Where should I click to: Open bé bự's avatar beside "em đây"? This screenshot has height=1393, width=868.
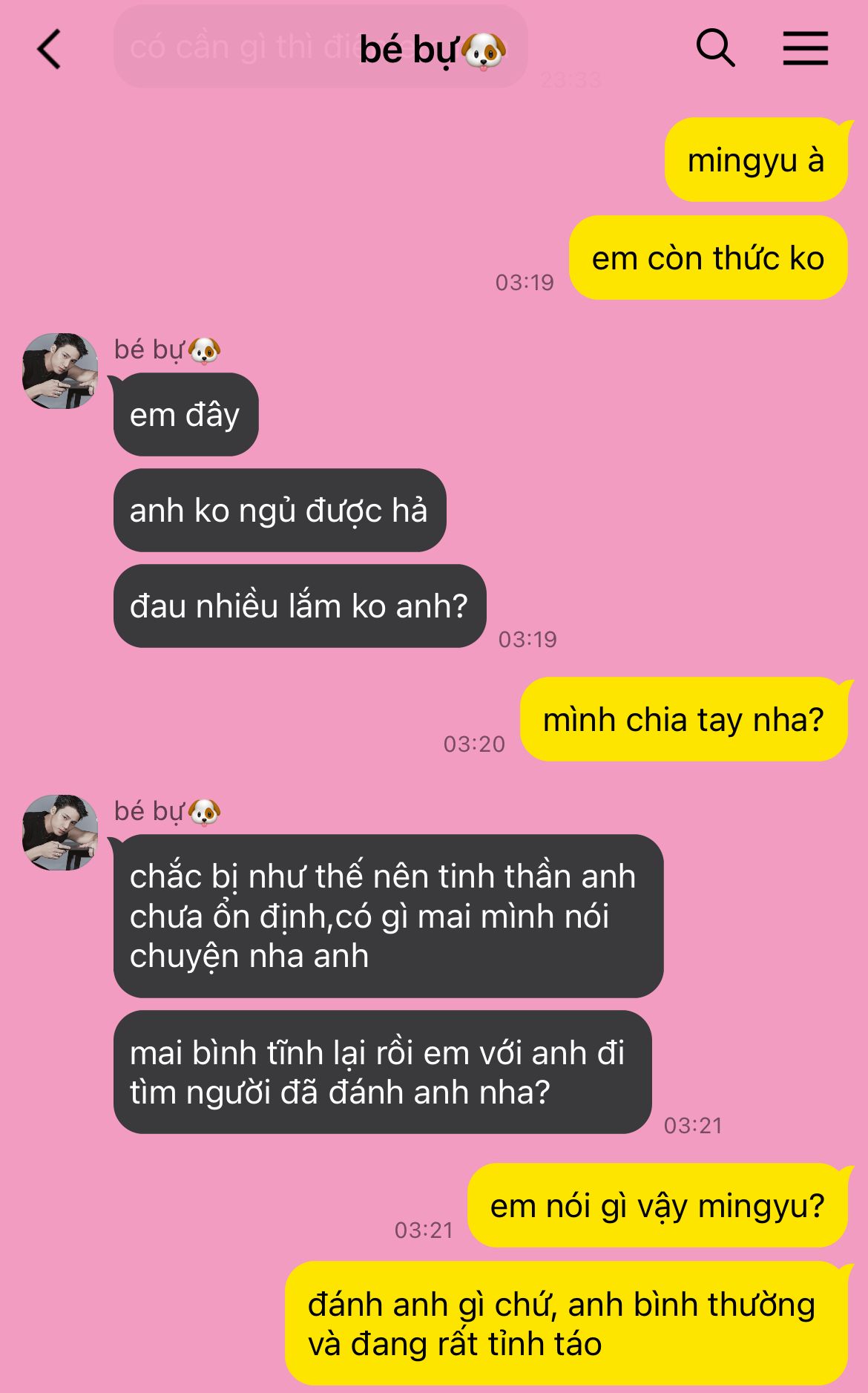(x=60, y=371)
